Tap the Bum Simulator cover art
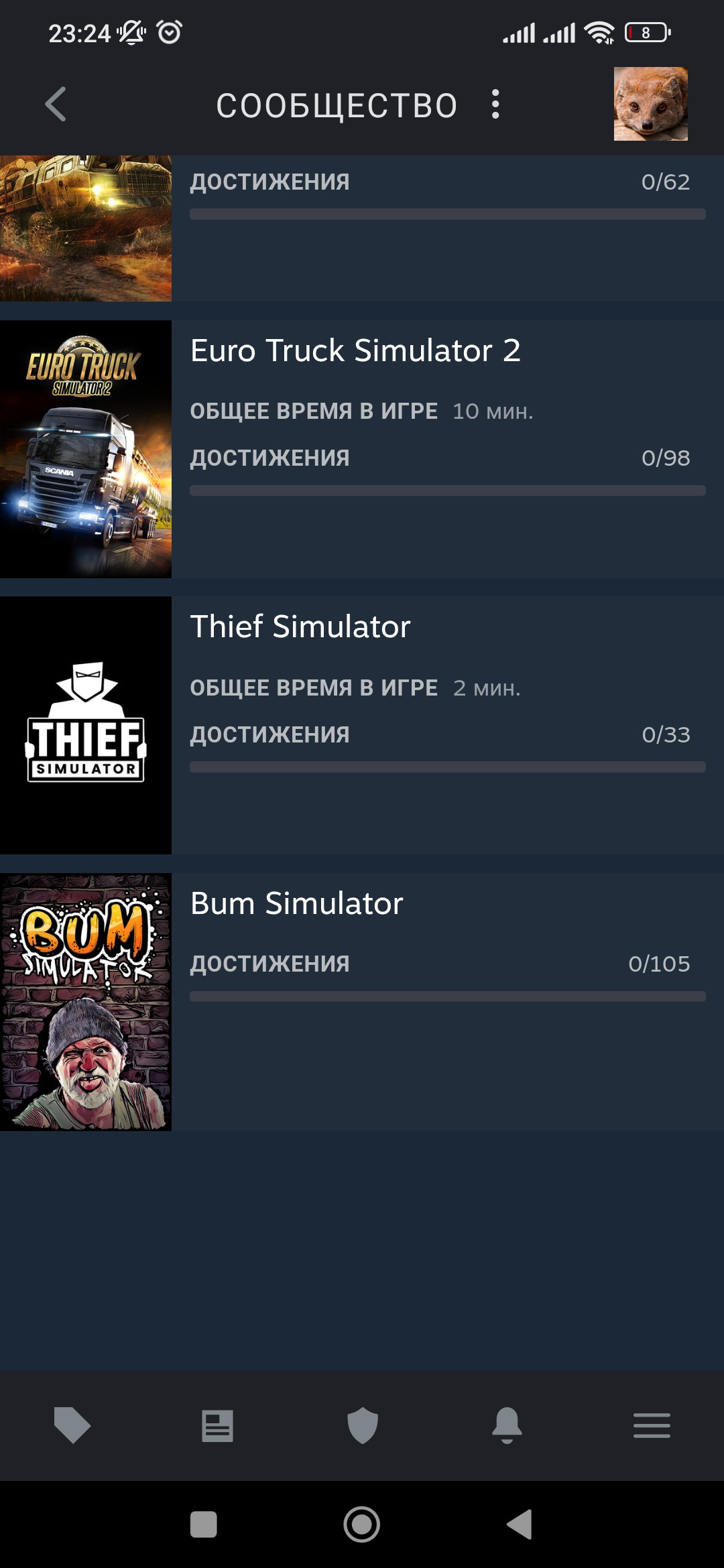Viewport: 724px width, 1568px height. [x=86, y=1002]
